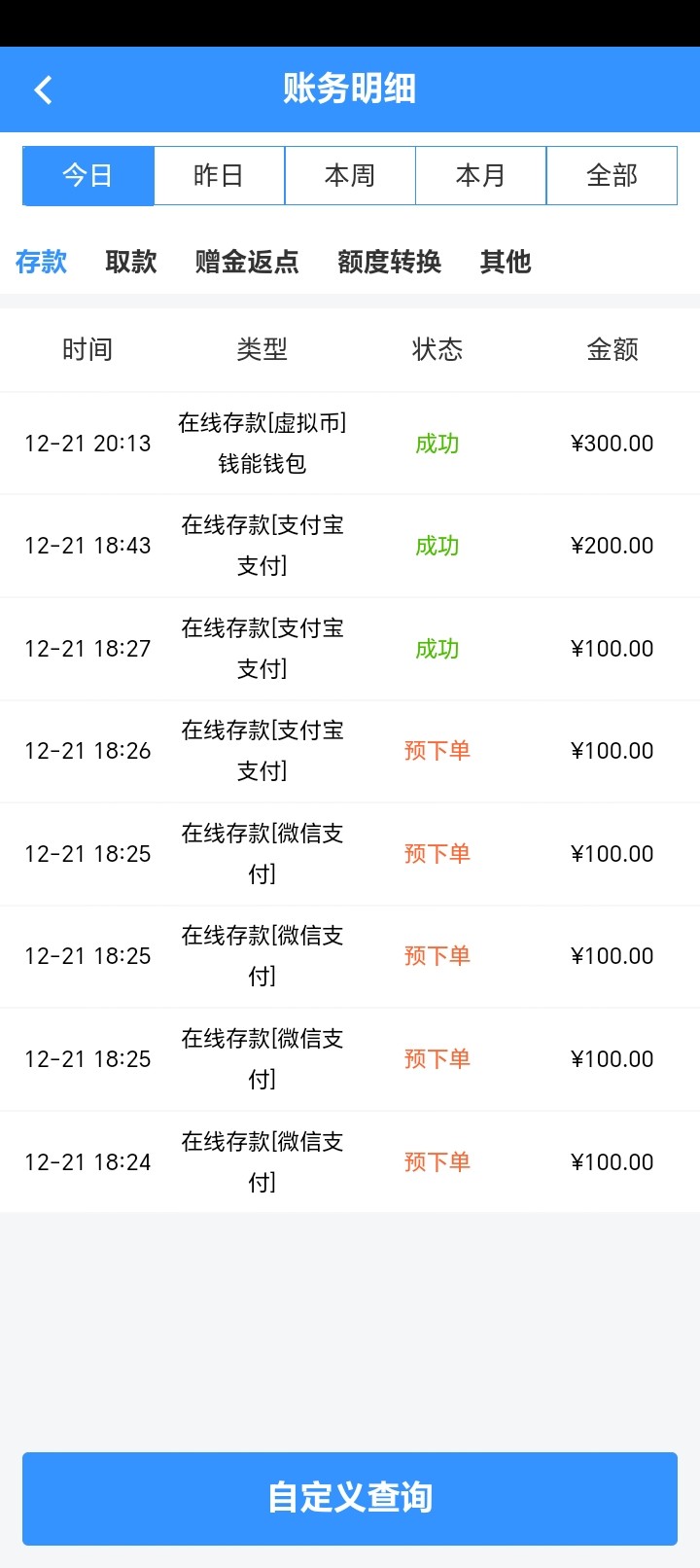Image resolution: width=700 pixels, height=1568 pixels.
Task: Open the 额度转换 category
Action: 391,261
